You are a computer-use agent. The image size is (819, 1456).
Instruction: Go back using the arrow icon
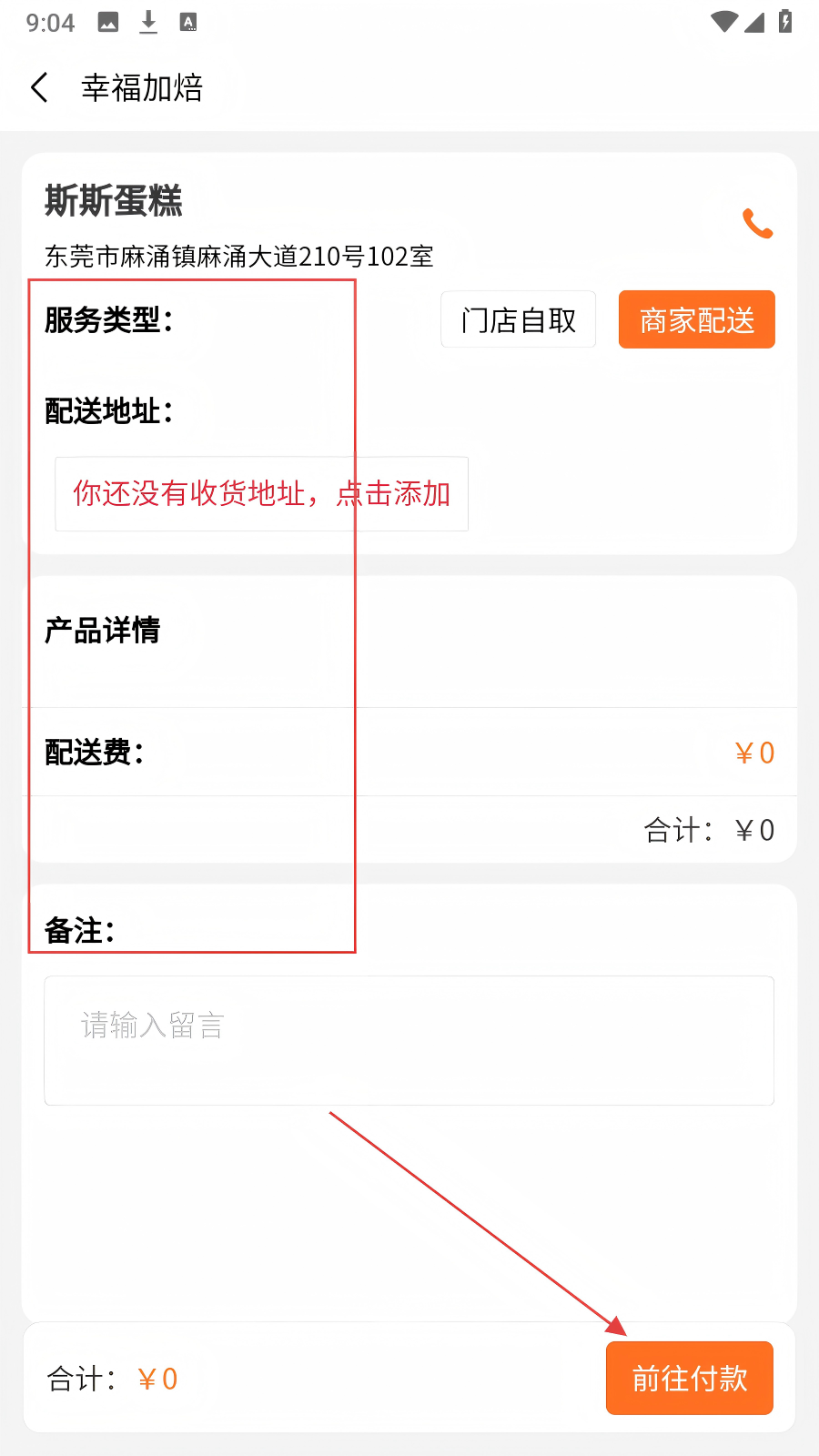pyautogui.click(x=39, y=87)
